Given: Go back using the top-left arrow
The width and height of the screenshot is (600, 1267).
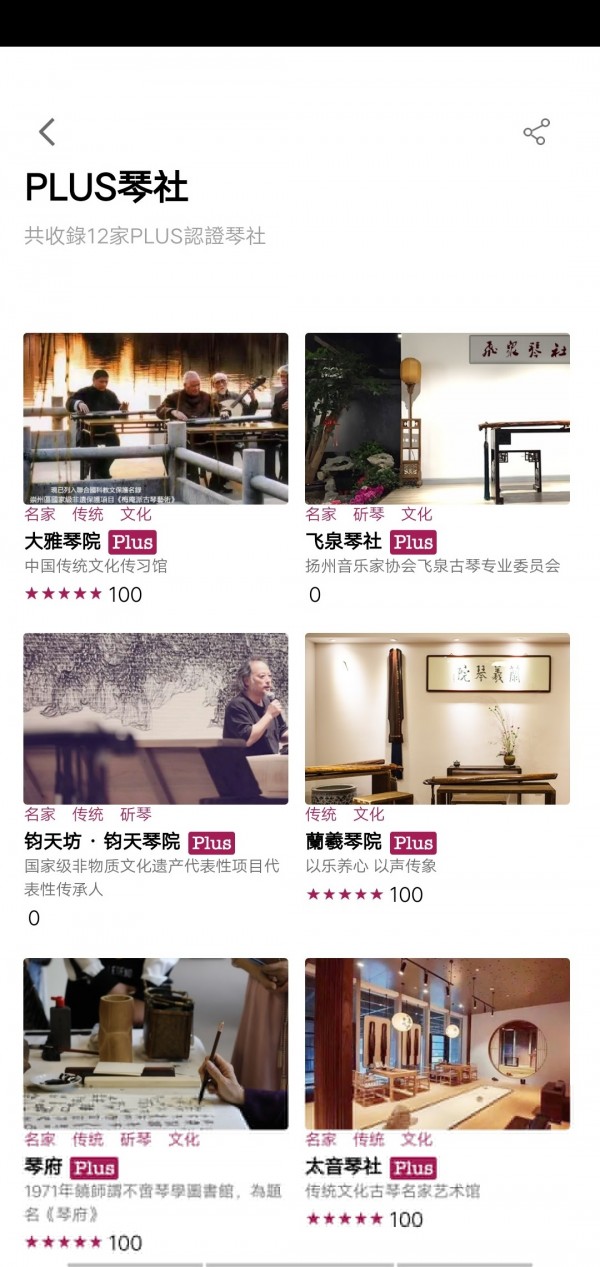Looking at the screenshot, I should 47,132.
